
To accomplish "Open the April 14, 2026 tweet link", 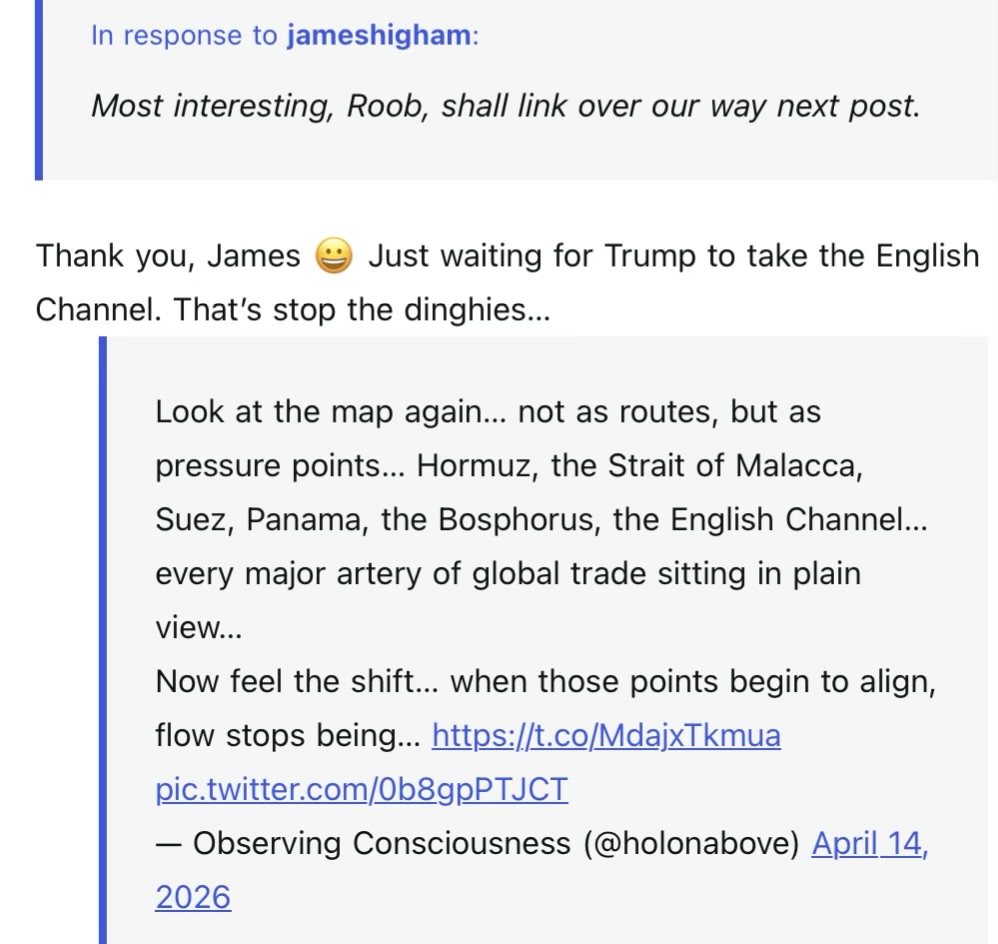I will (x=868, y=844).
